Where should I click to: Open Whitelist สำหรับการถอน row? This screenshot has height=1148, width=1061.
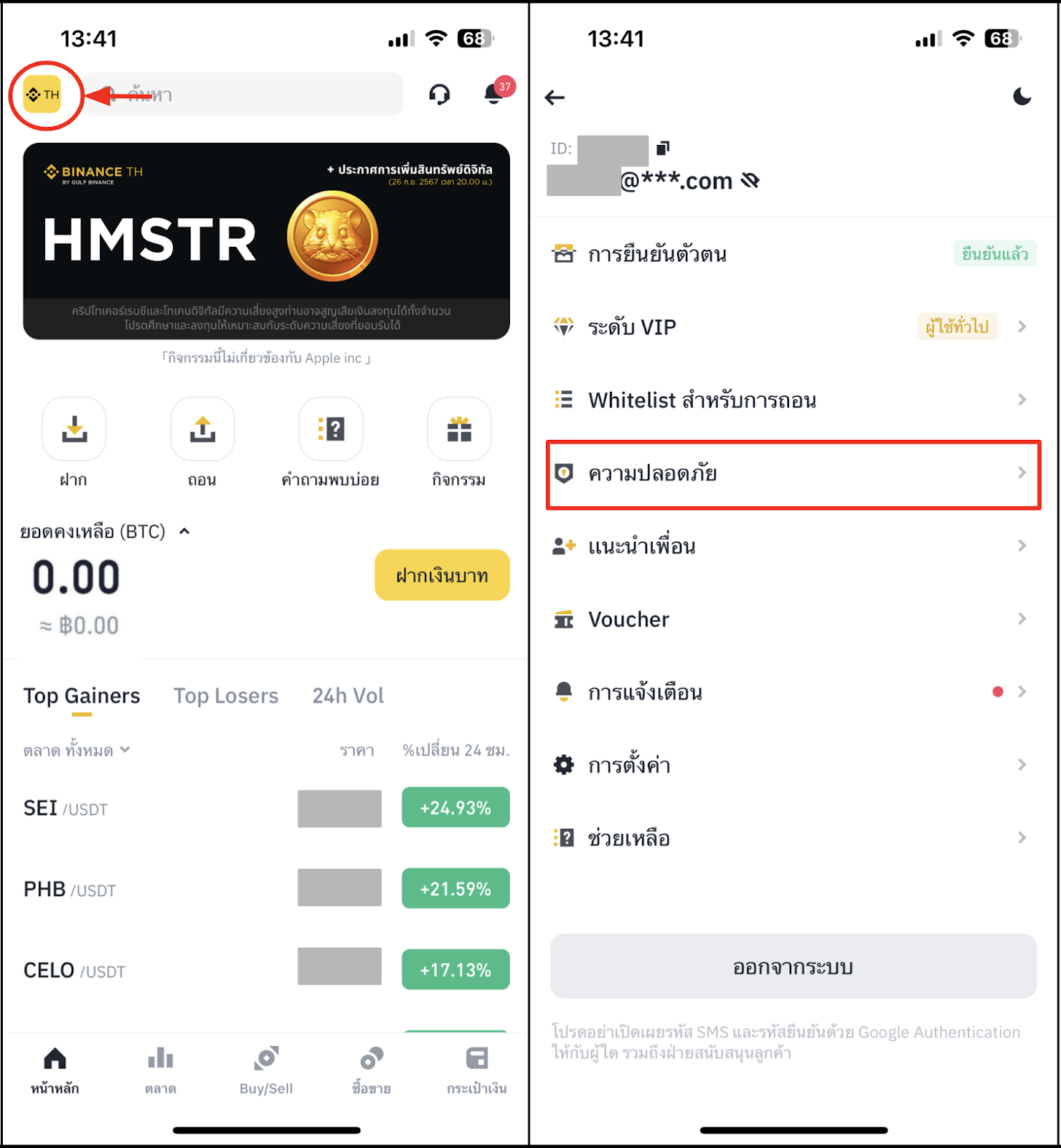[793, 400]
